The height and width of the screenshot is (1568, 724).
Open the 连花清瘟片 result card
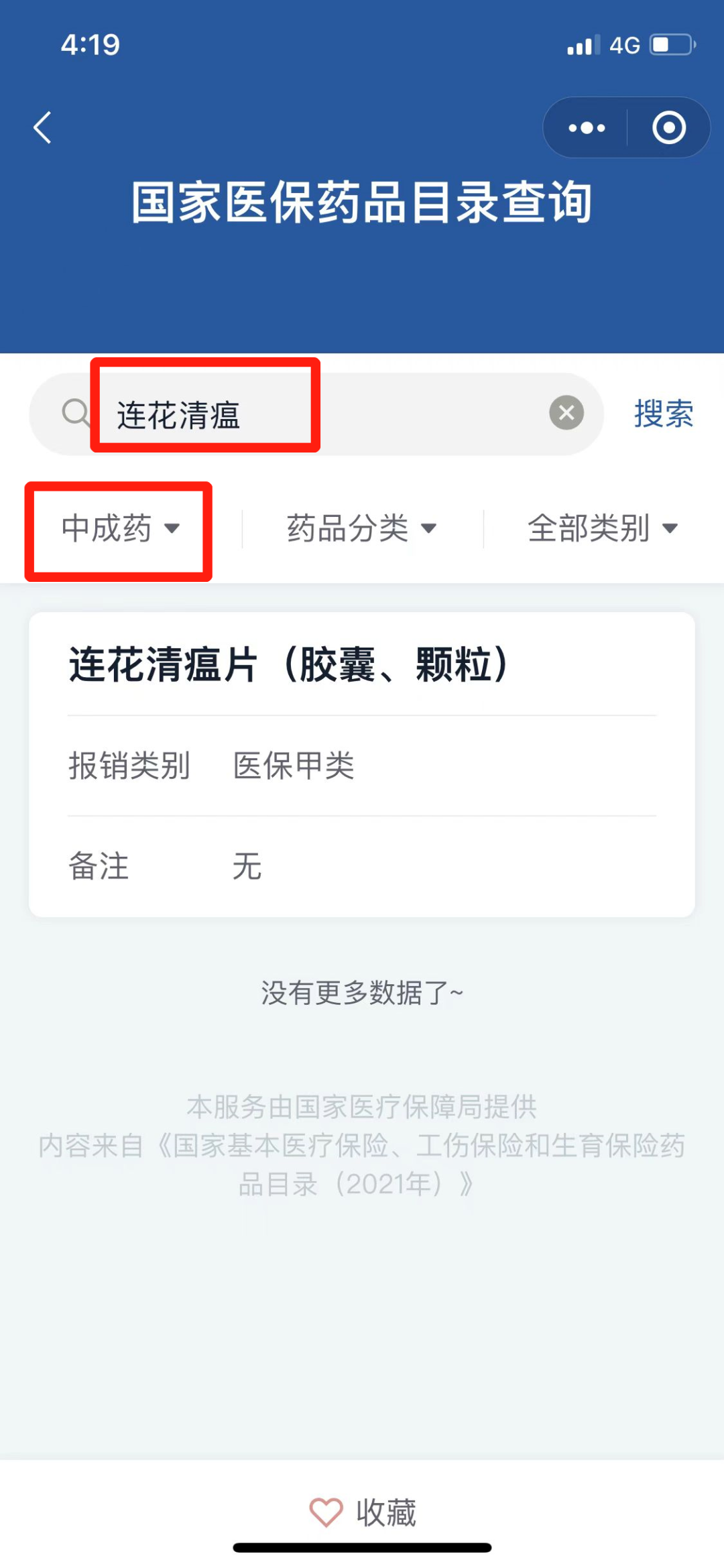pyautogui.click(x=362, y=764)
